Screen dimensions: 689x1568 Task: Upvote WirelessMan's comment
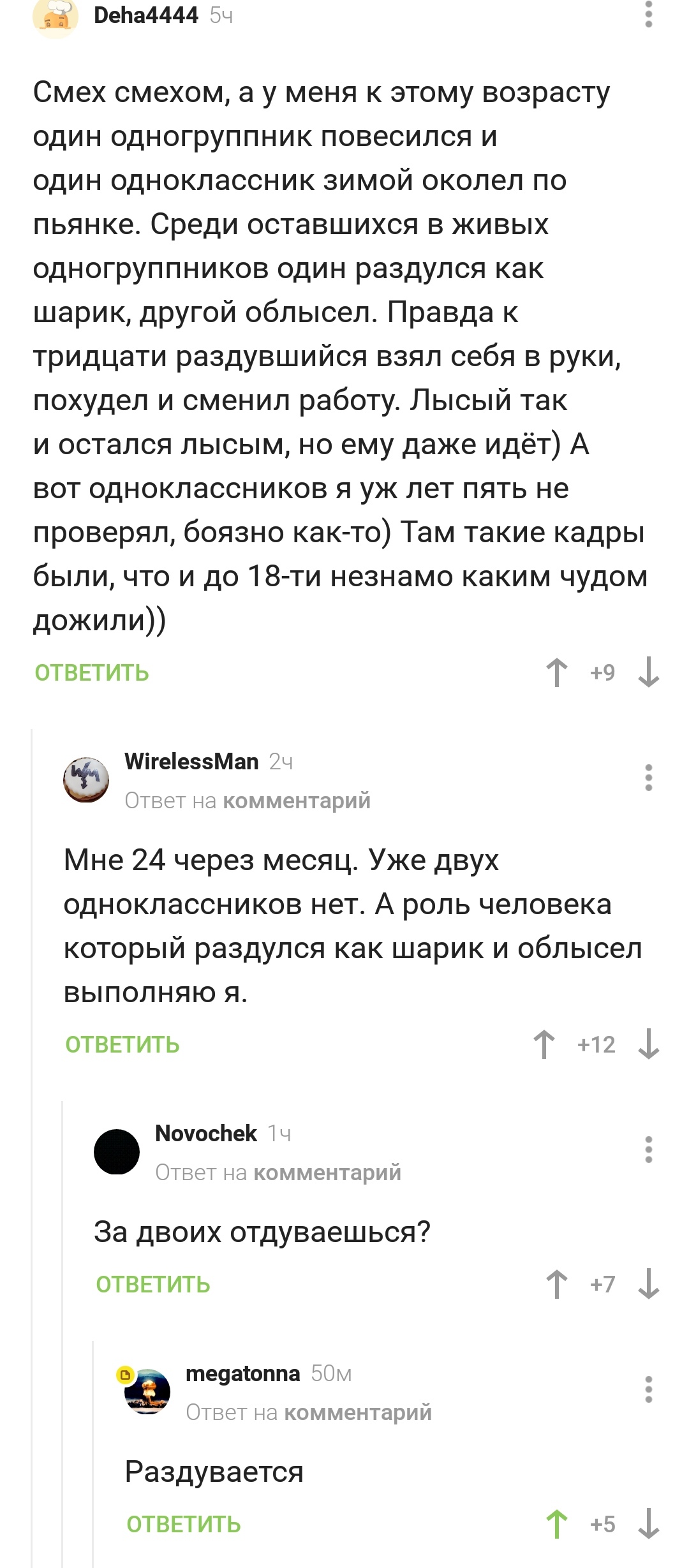[x=544, y=1044]
